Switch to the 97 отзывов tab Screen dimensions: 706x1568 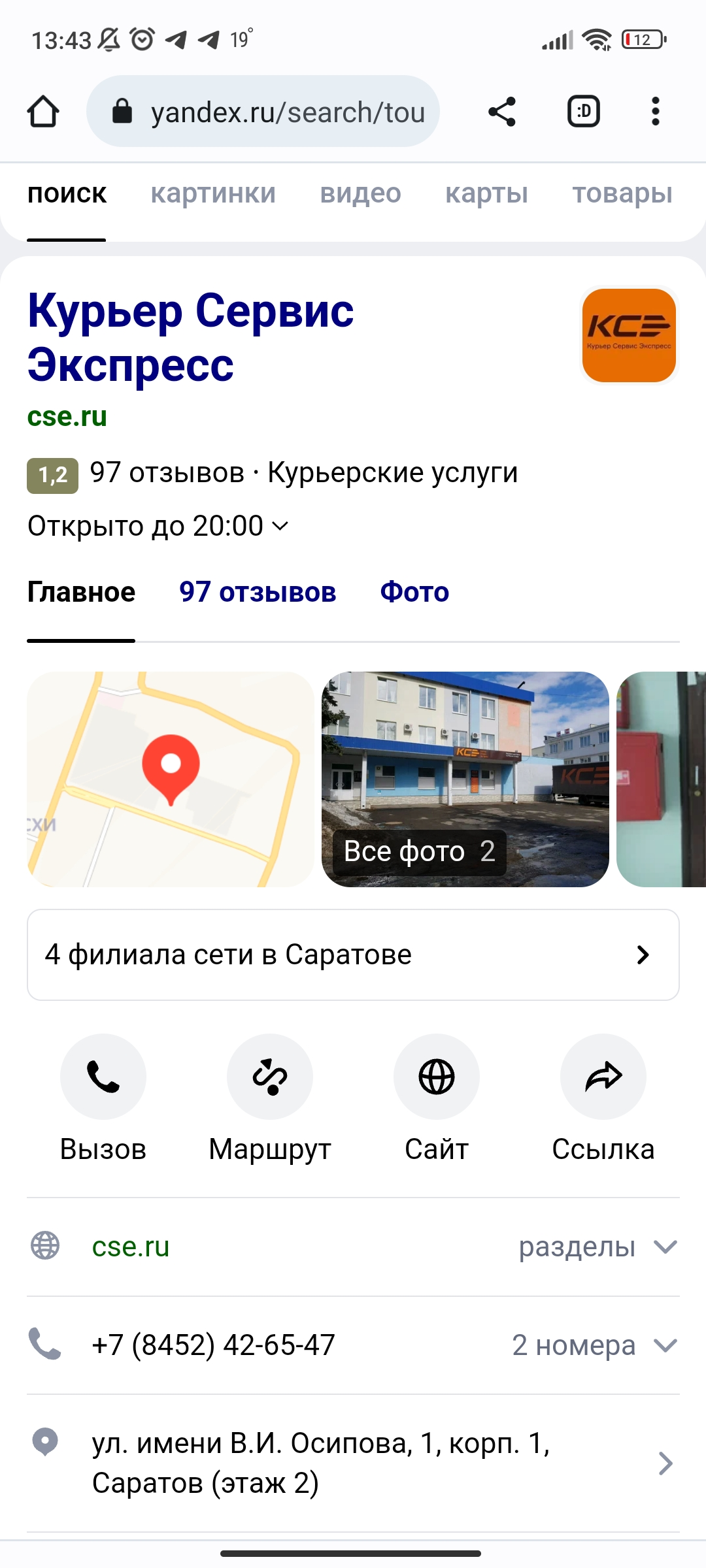point(258,592)
